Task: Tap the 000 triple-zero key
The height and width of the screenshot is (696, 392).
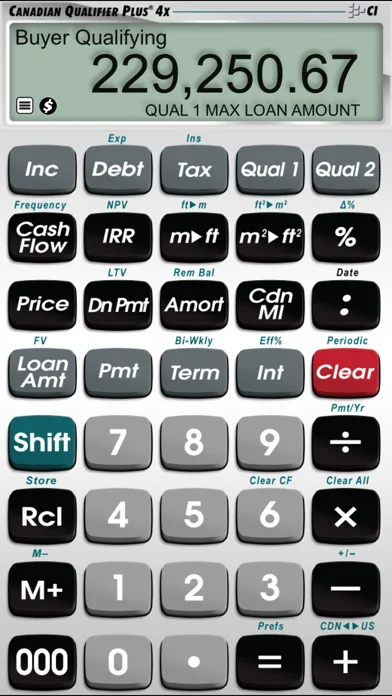Action: (42, 662)
